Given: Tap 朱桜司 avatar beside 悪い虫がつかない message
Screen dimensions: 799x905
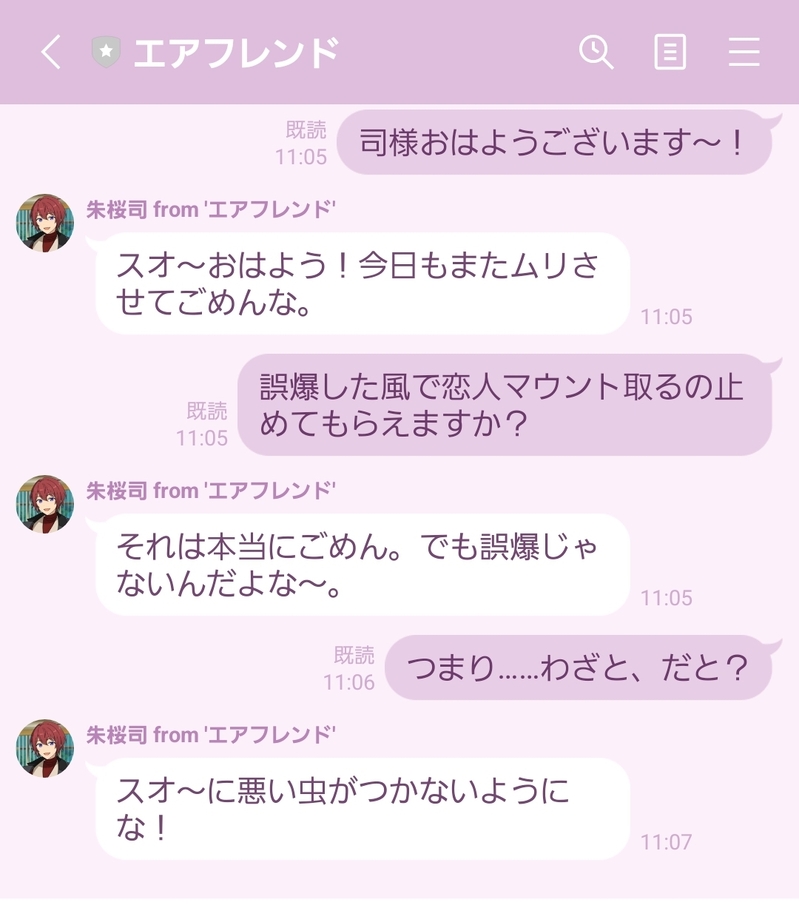Looking at the screenshot, I should pyautogui.click(x=45, y=748).
